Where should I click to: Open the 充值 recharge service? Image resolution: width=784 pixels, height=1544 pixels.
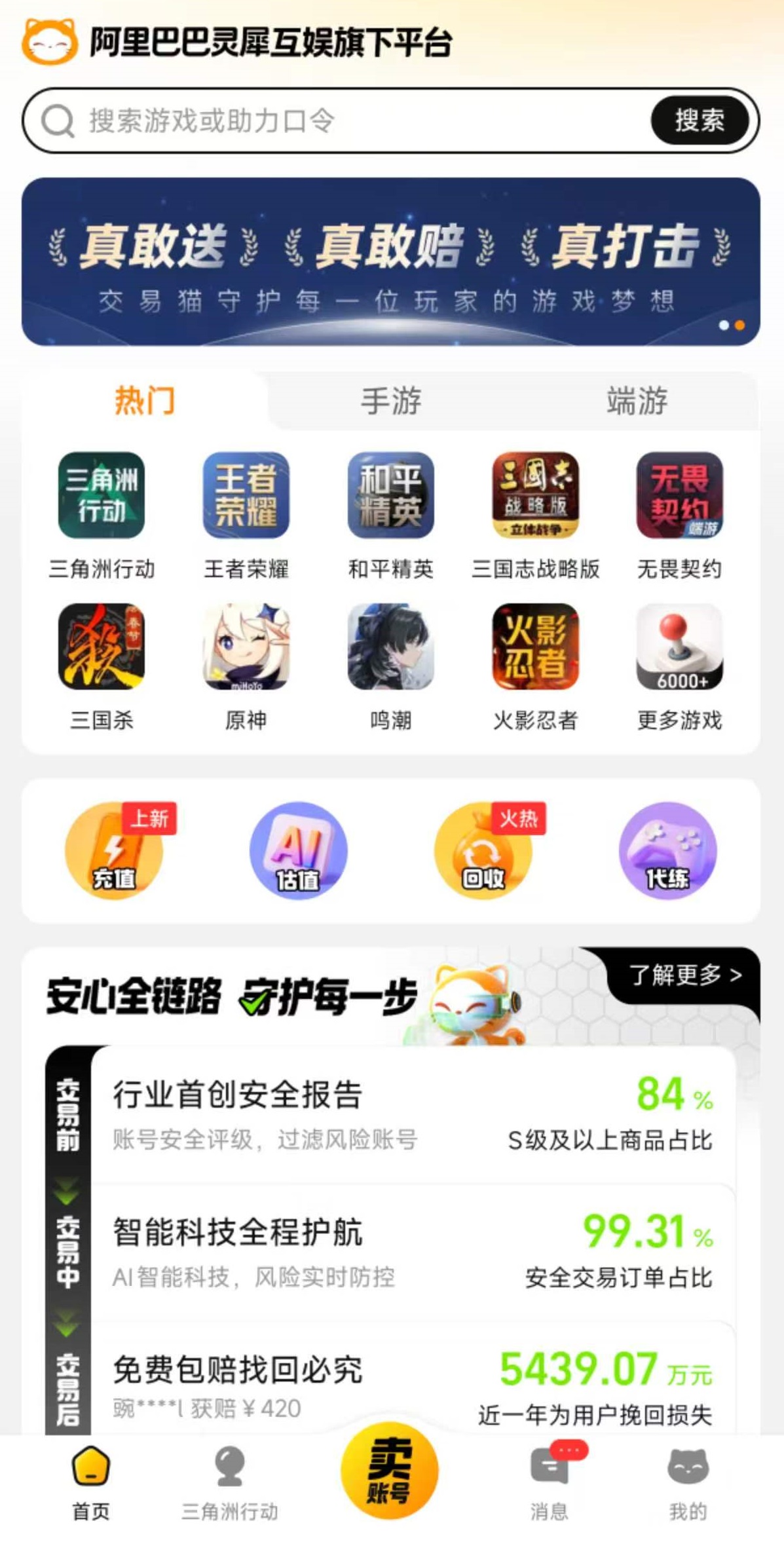click(115, 850)
